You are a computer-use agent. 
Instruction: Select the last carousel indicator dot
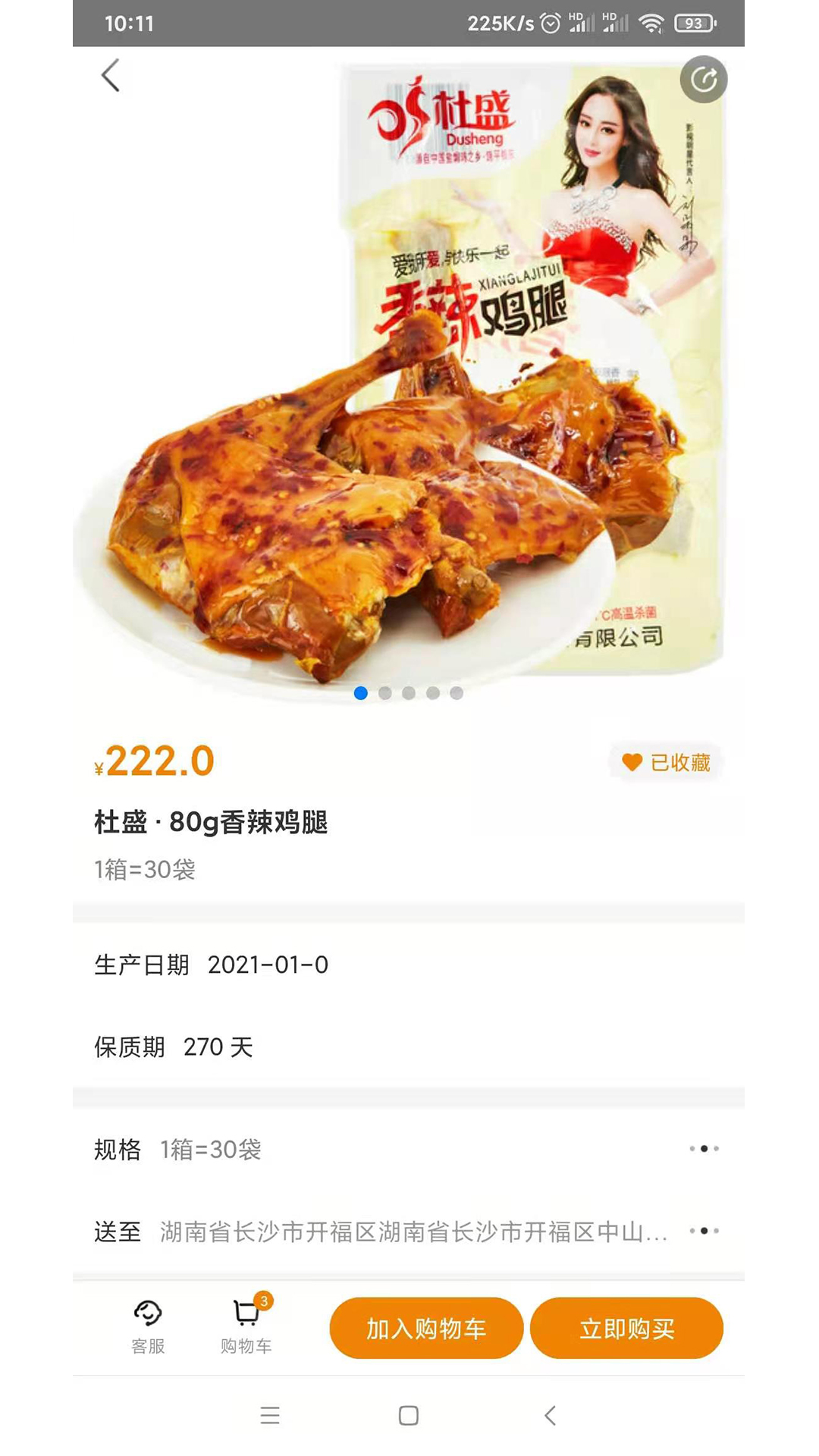pyautogui.click(x=456, y=693)
